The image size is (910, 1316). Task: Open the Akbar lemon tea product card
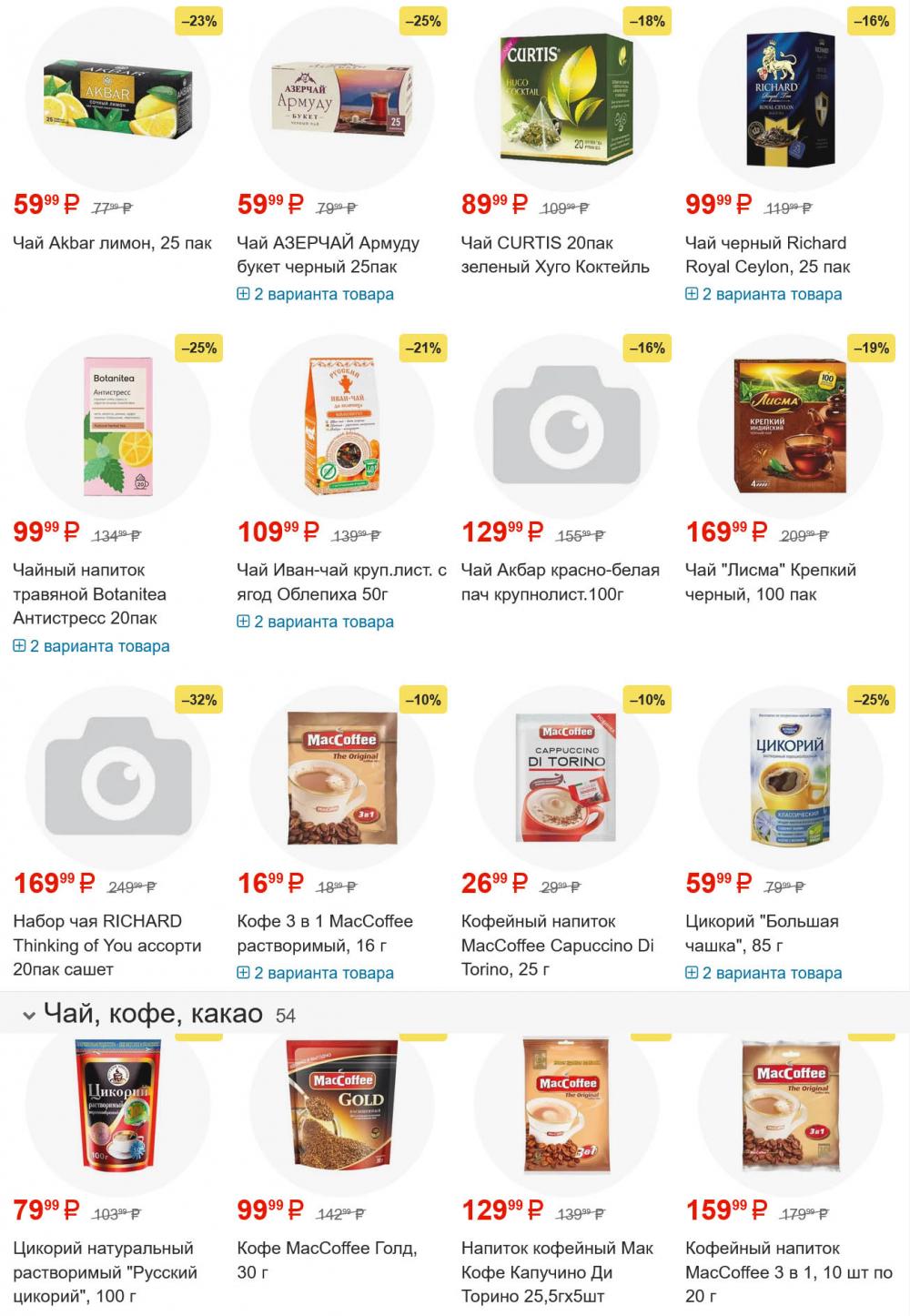112,243
